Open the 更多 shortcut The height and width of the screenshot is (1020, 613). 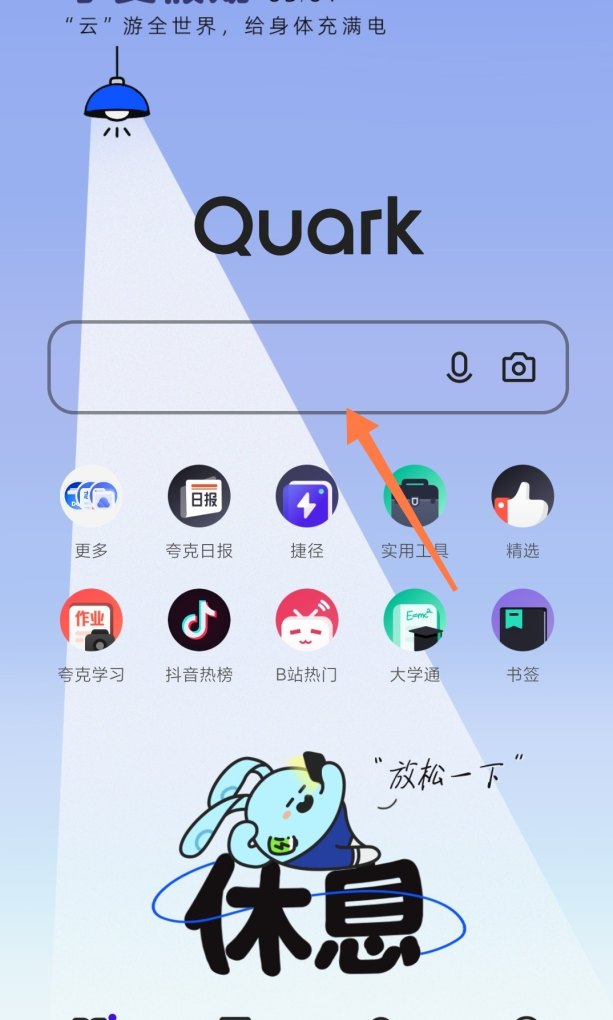pyautogui.click(x=91, y=497)
